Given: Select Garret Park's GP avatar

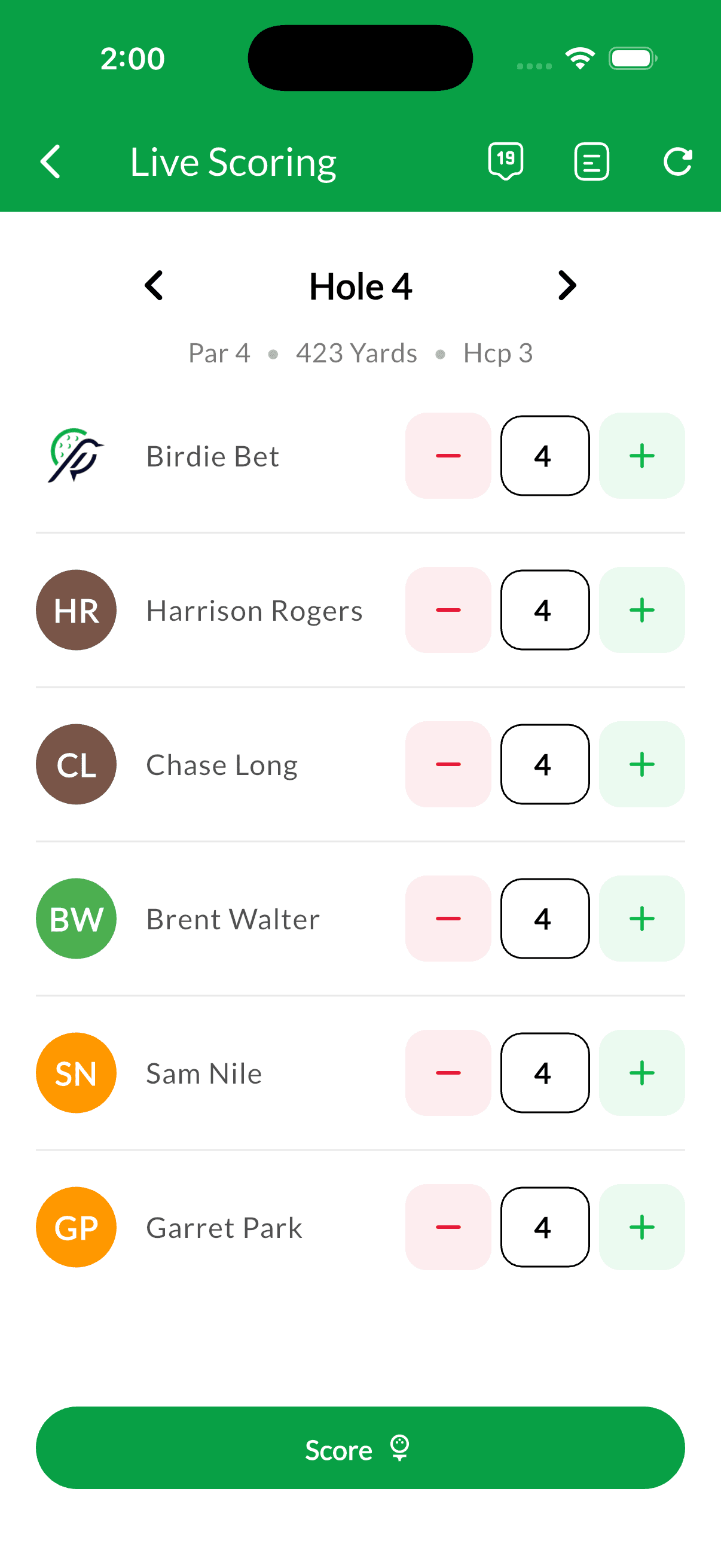Looking at the screenshot, I should [x=76, y=1227].
